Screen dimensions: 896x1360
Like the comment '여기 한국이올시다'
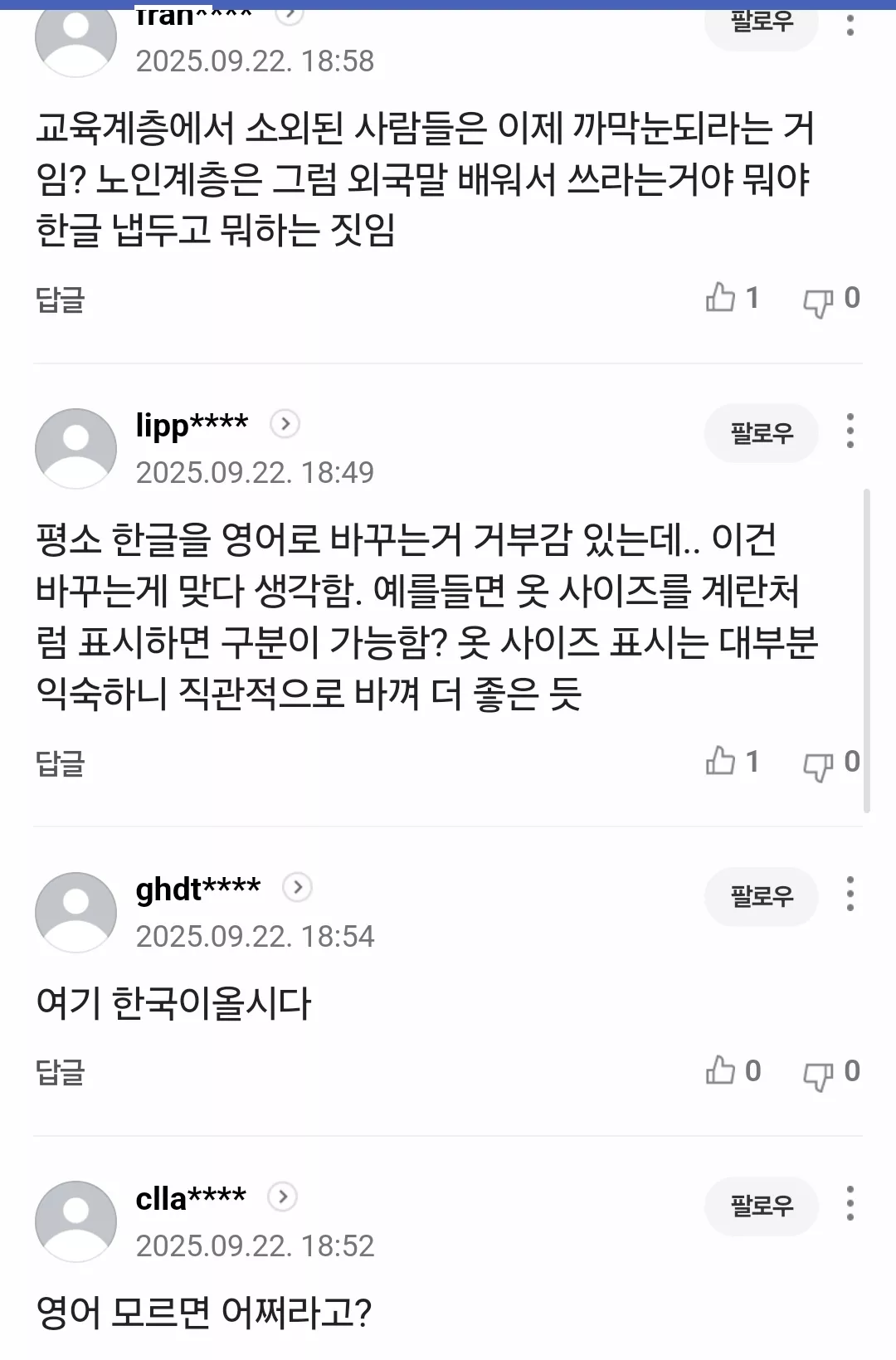(x=721, y=1070)
